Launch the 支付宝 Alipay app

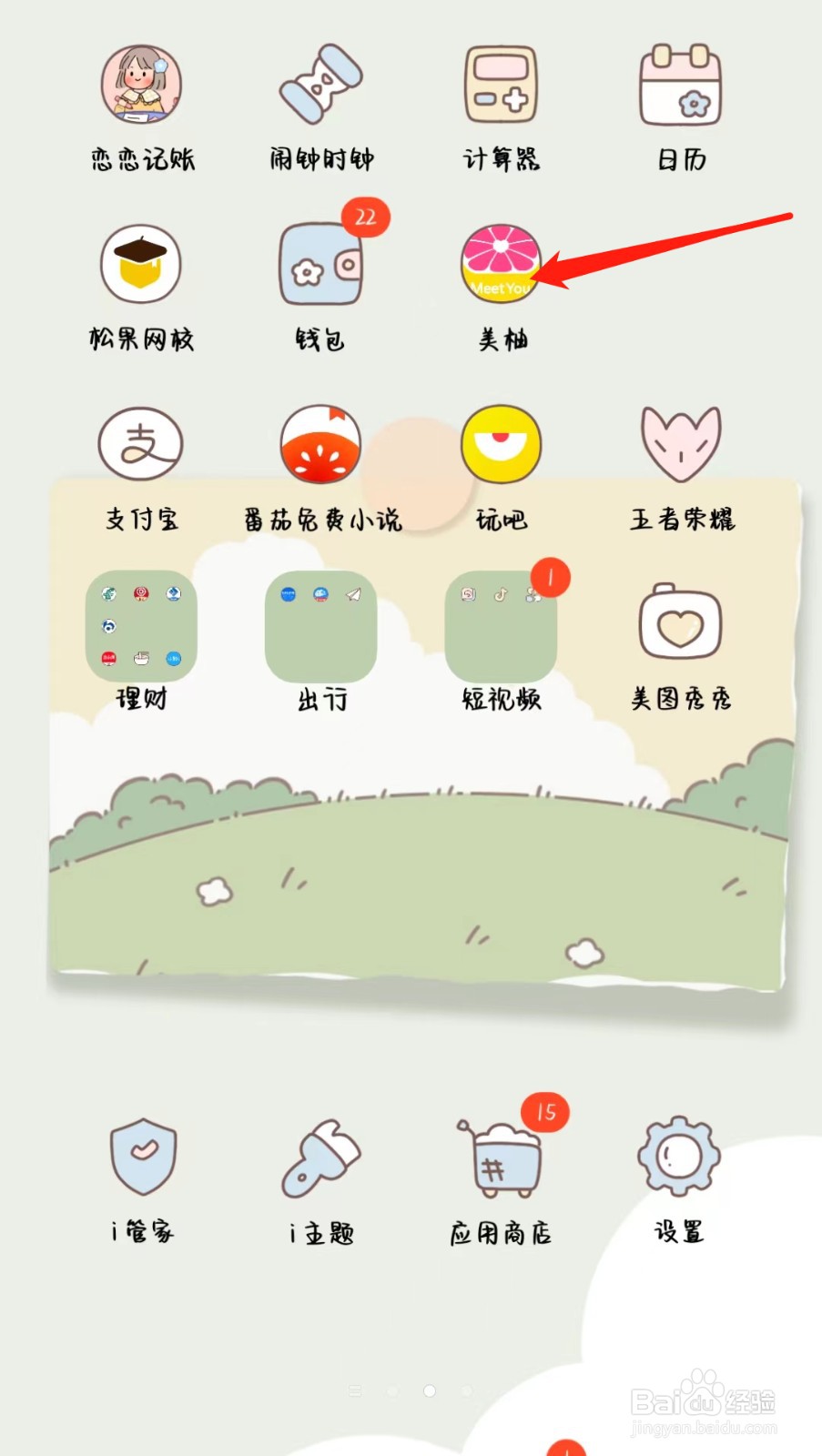(x=142, y=443)
